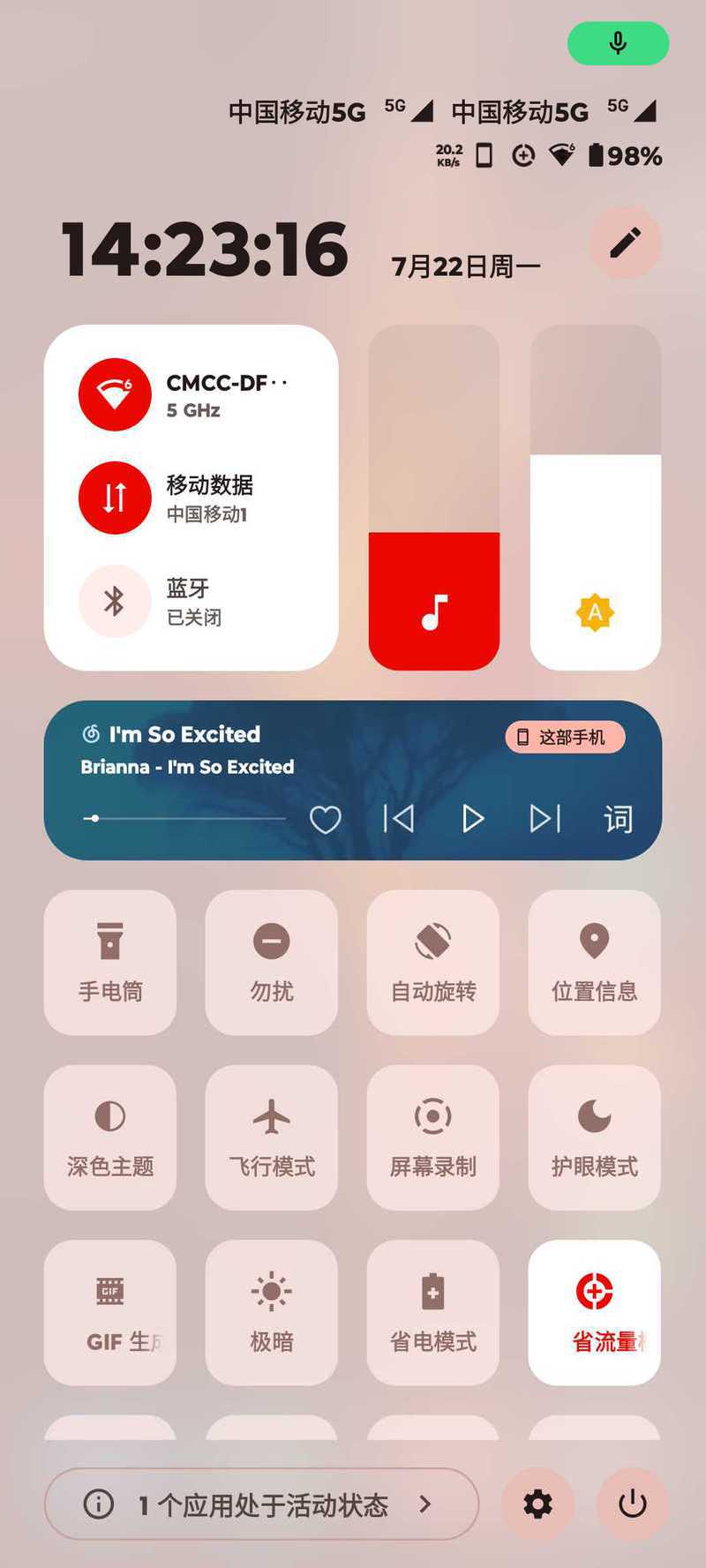This screenshot has height=1568, width=706.
Task: Toggle auto-rotate (自动旋转)
Action: click(432, 962)
